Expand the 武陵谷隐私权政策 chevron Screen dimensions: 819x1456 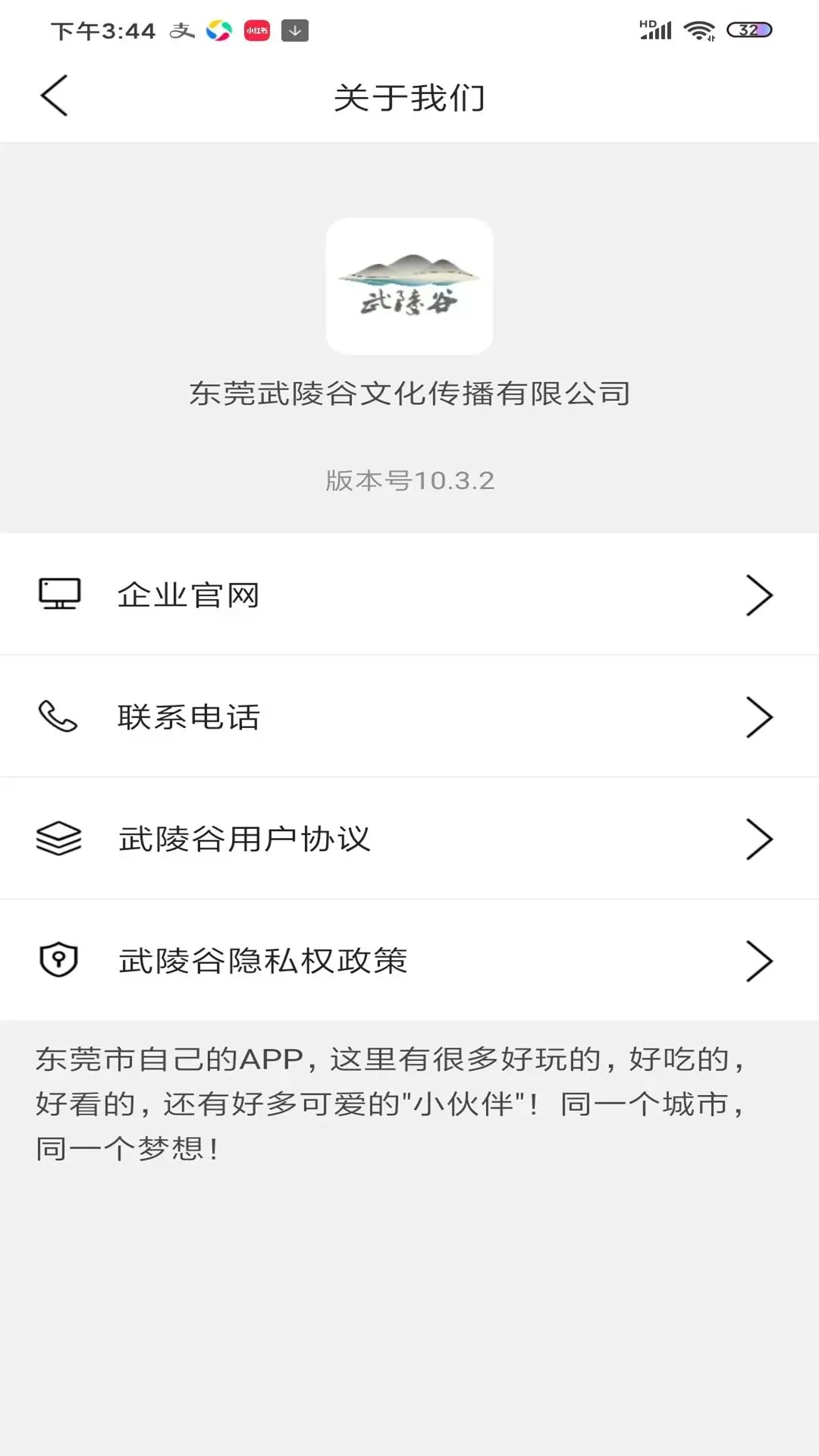(758, 961)
